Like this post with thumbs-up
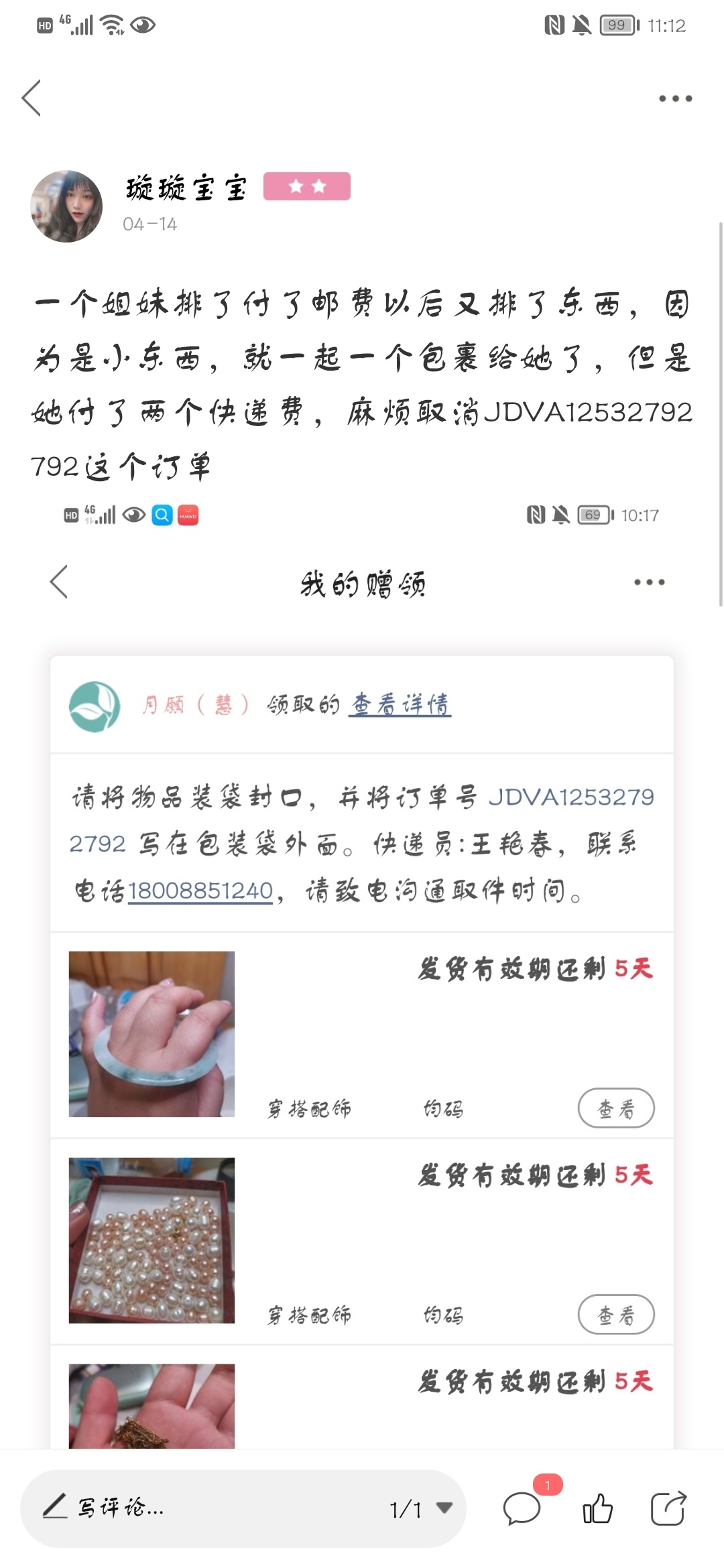 (x=597, y=1509)
